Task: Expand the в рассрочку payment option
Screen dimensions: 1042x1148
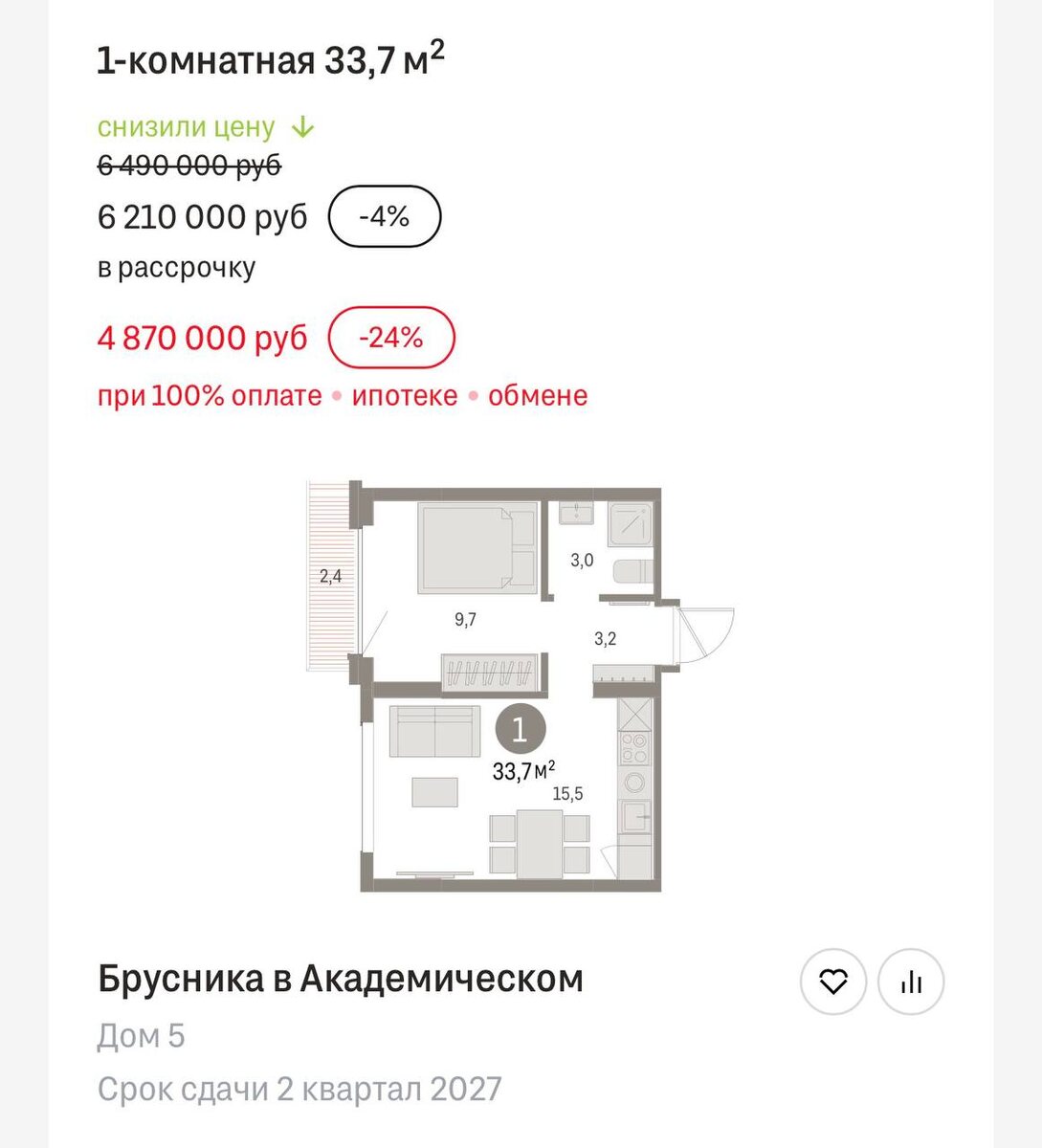Action: pos(177,268)
